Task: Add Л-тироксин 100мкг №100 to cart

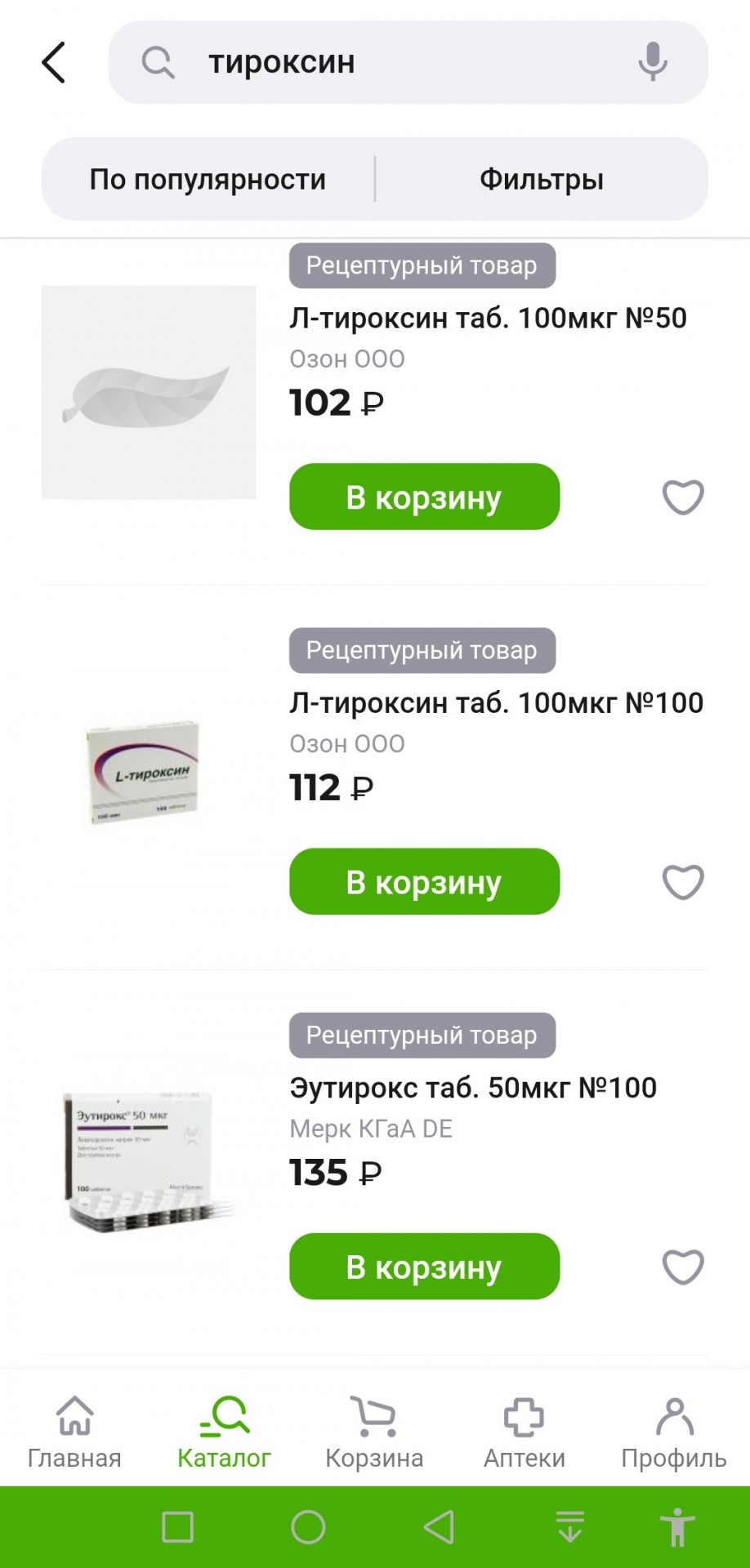Action: pos(424,881)
